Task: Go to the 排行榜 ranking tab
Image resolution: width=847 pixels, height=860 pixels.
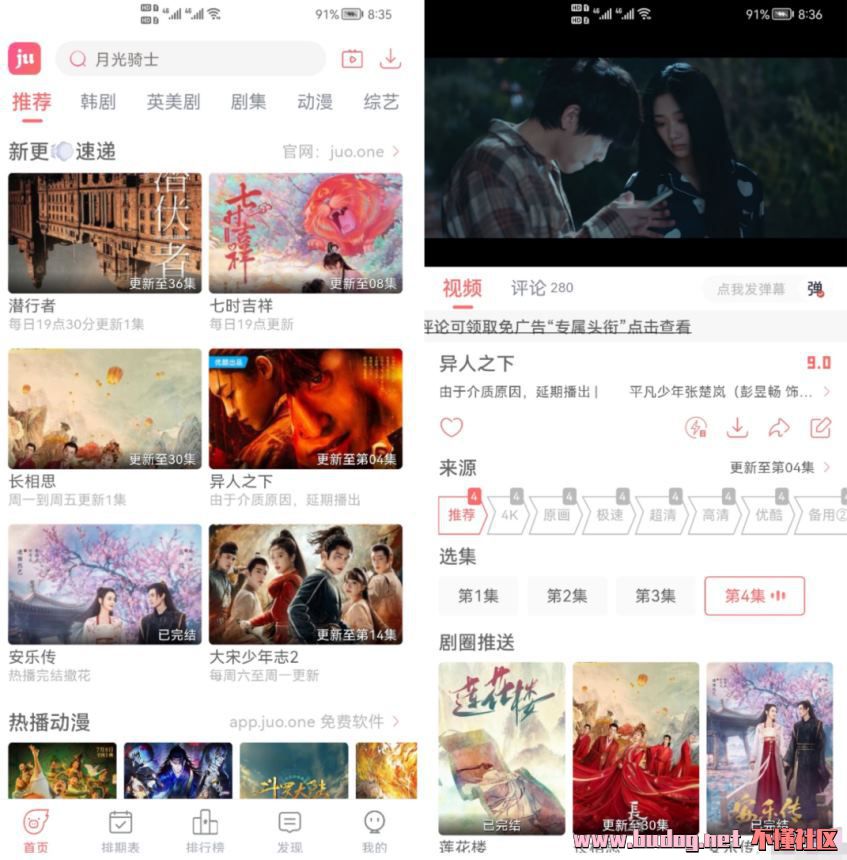Action: coord(205,831)
